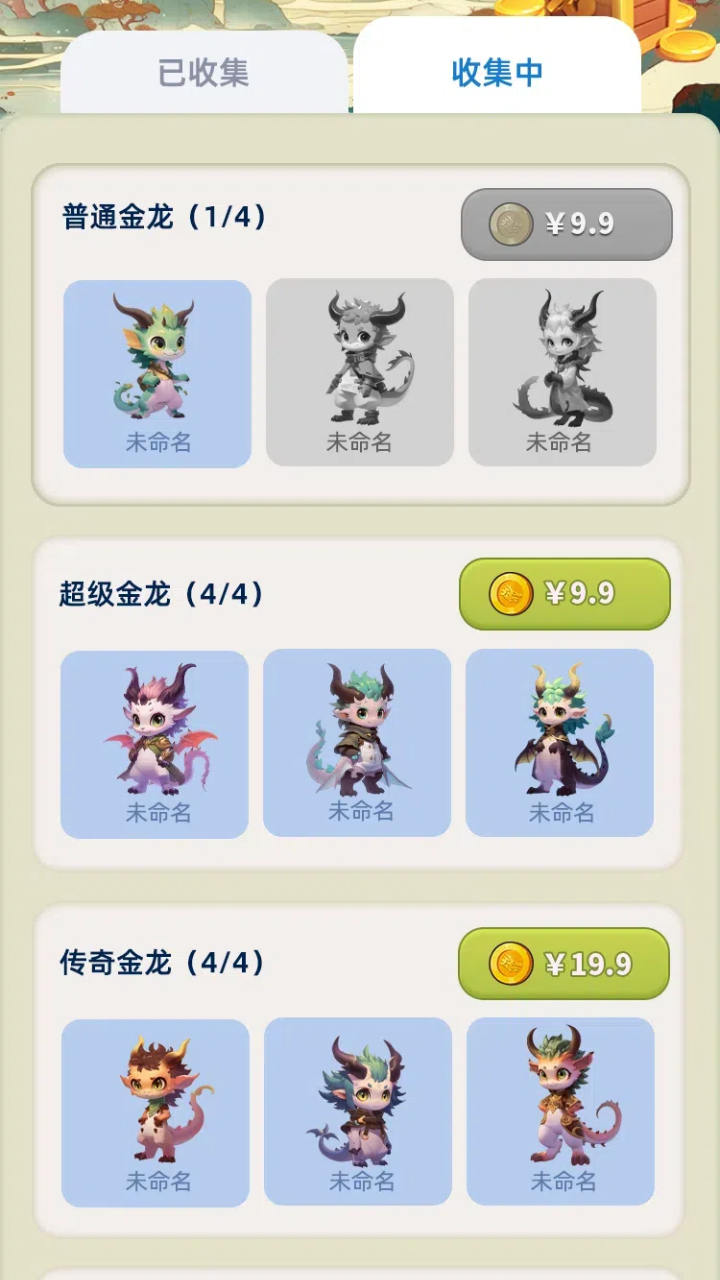Open the middle dragon card in 超级金龙
Screen dimensions: 720x1280
[357, 742]
